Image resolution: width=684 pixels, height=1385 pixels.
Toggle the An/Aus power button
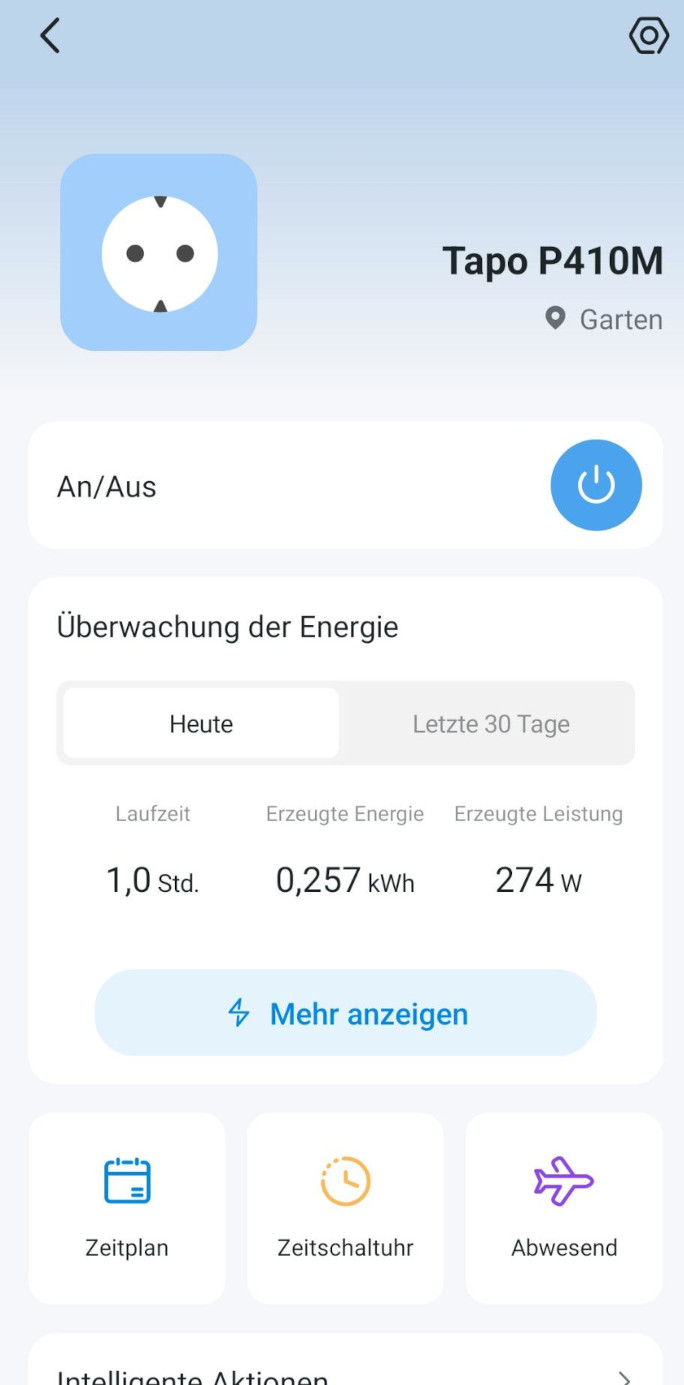point(596,486)
